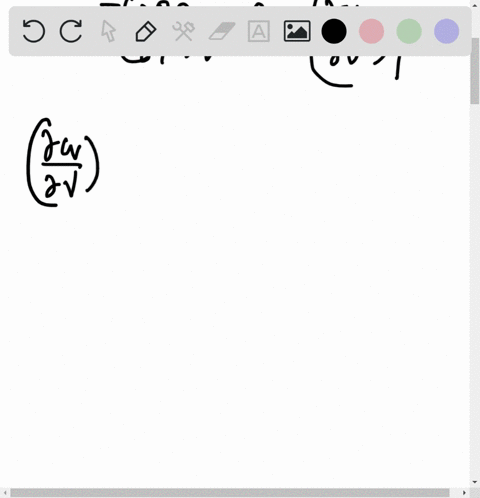Screen dimensions: 480x498
Task: Choose the pink ink color
Action: pos(371,31)
